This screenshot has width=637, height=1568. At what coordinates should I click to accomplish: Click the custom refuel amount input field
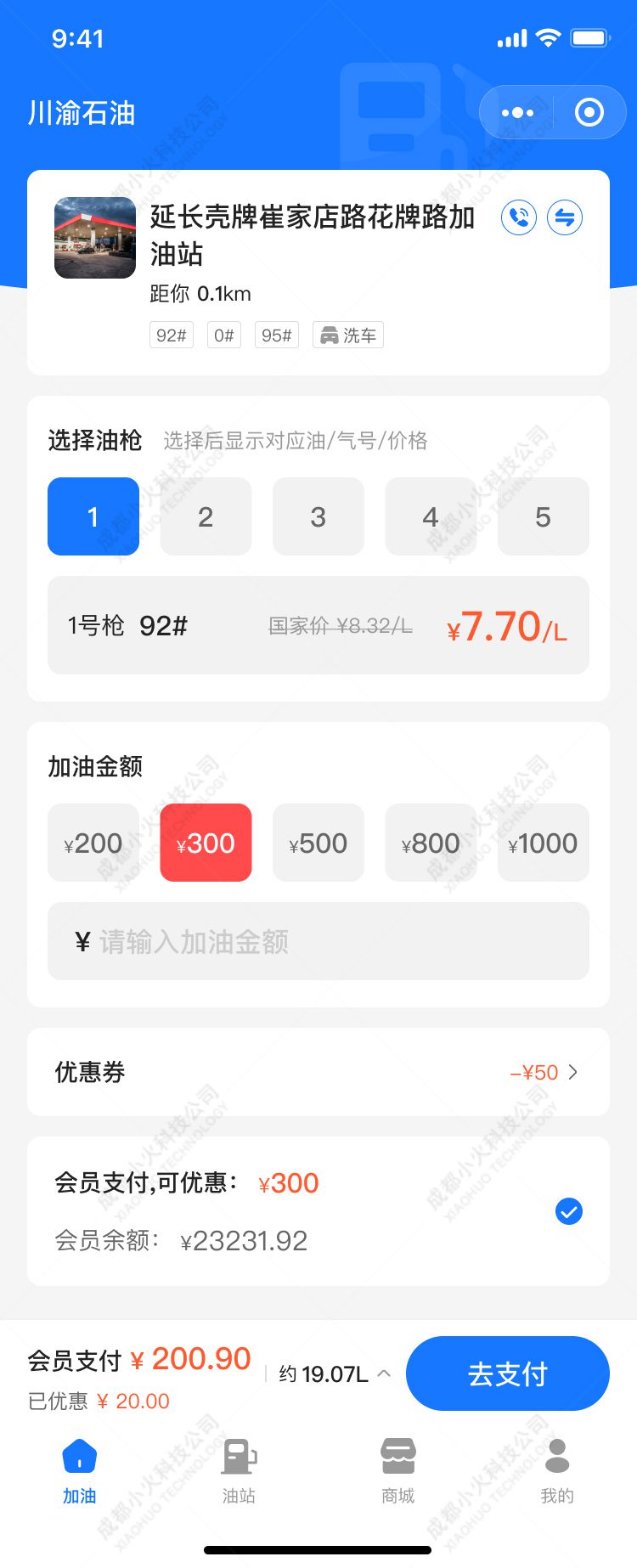click(318, 941)
